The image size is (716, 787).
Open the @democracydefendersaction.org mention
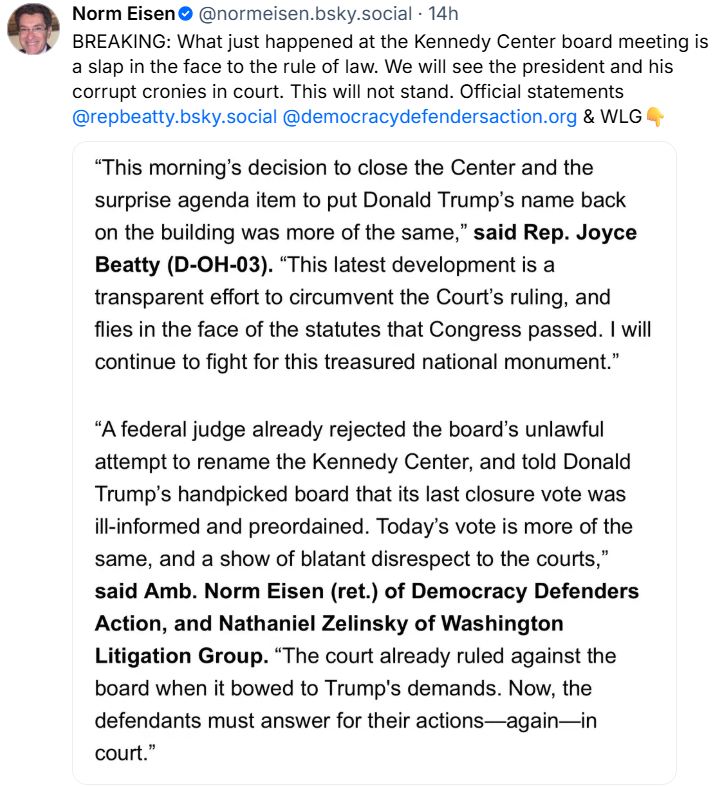(430, 117)
